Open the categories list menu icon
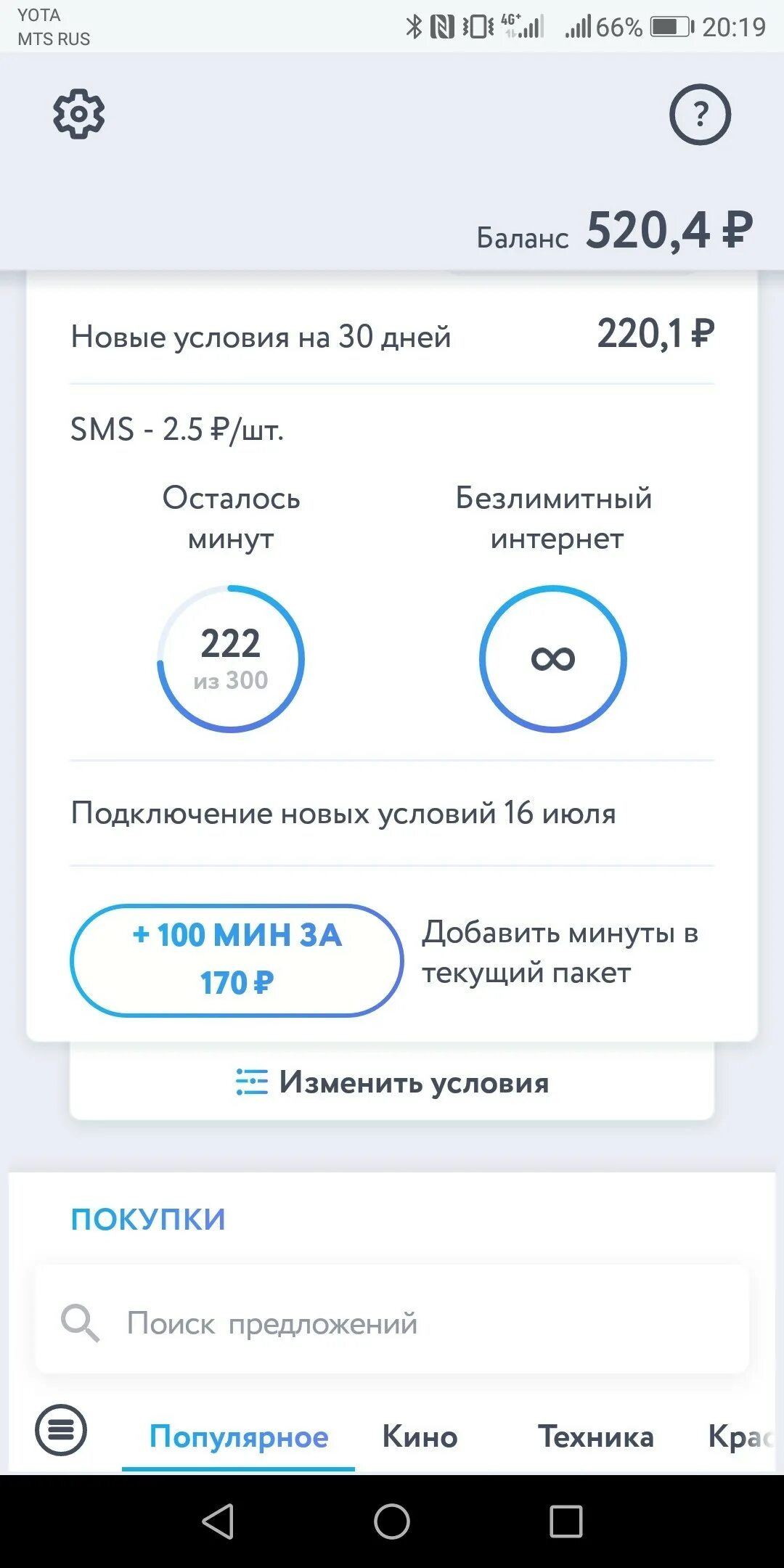 61,1430
